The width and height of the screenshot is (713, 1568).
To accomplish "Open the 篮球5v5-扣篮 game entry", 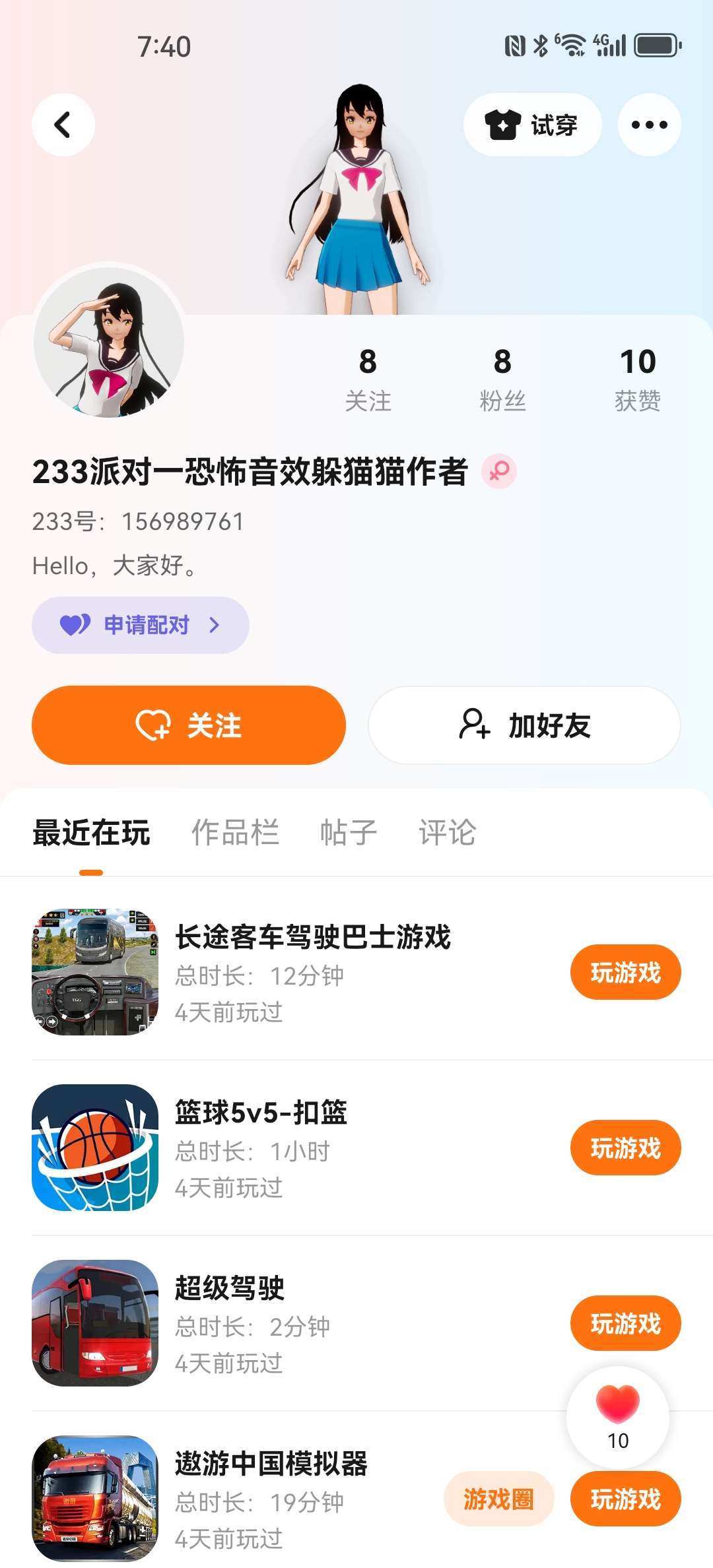I will 261,1113.
